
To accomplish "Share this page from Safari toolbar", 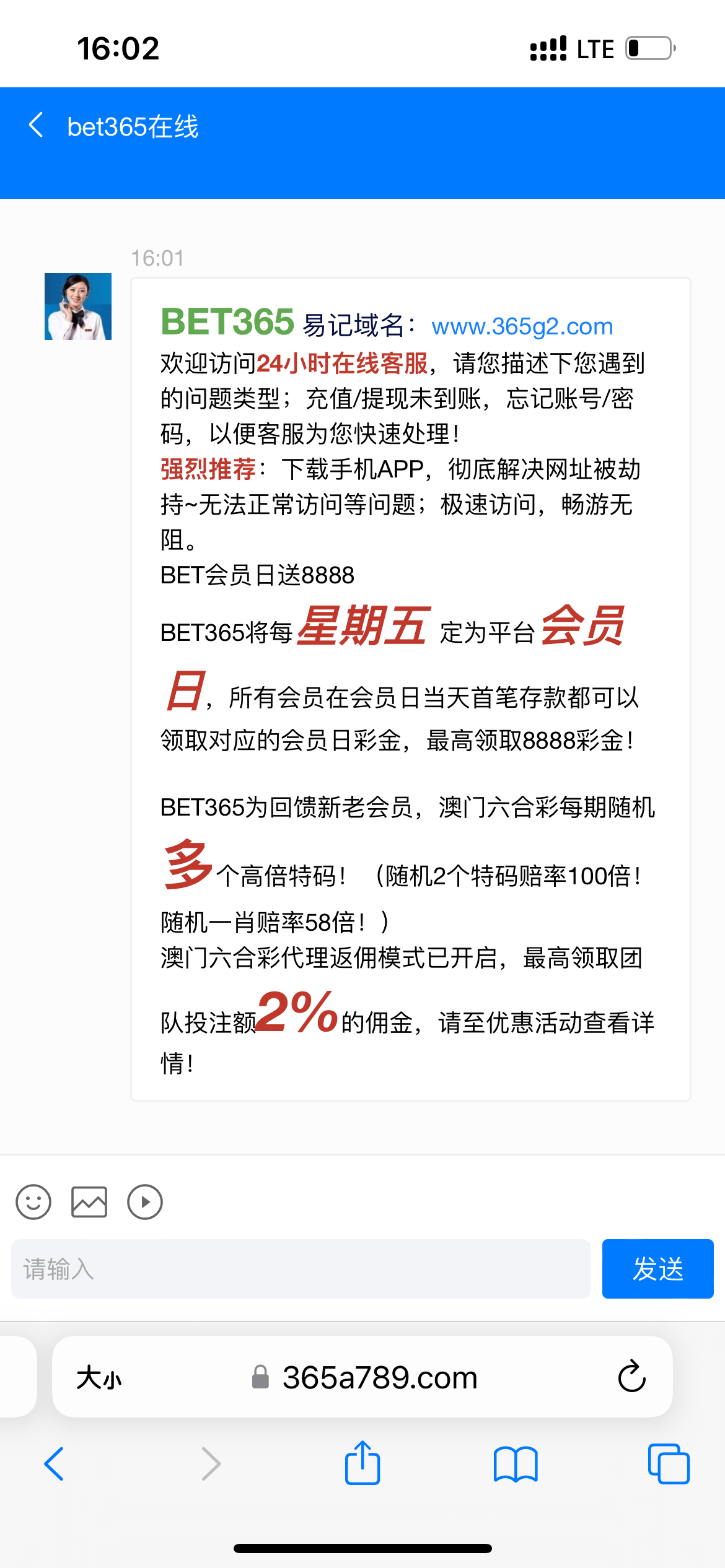I will coord(362,1463).
